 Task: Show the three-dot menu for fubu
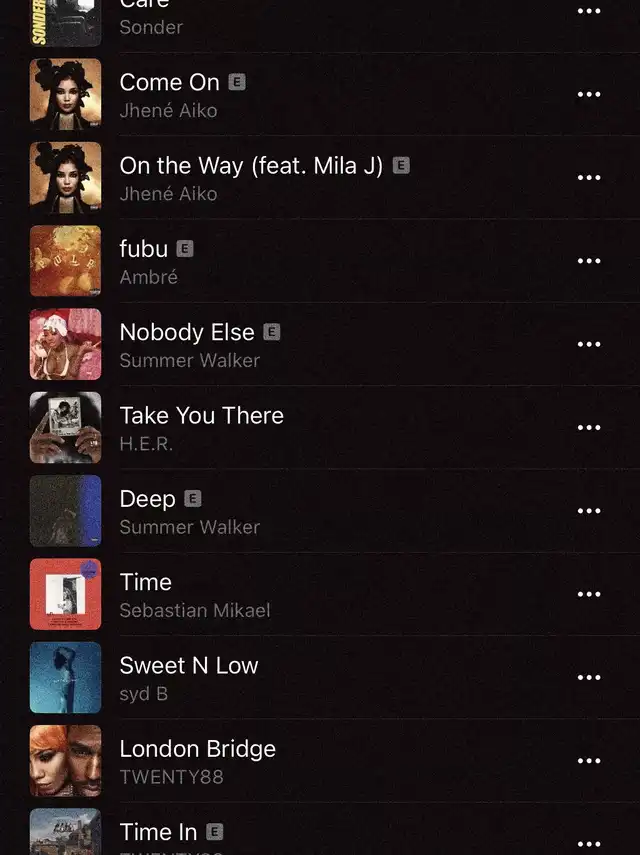(x=589, y=261)
